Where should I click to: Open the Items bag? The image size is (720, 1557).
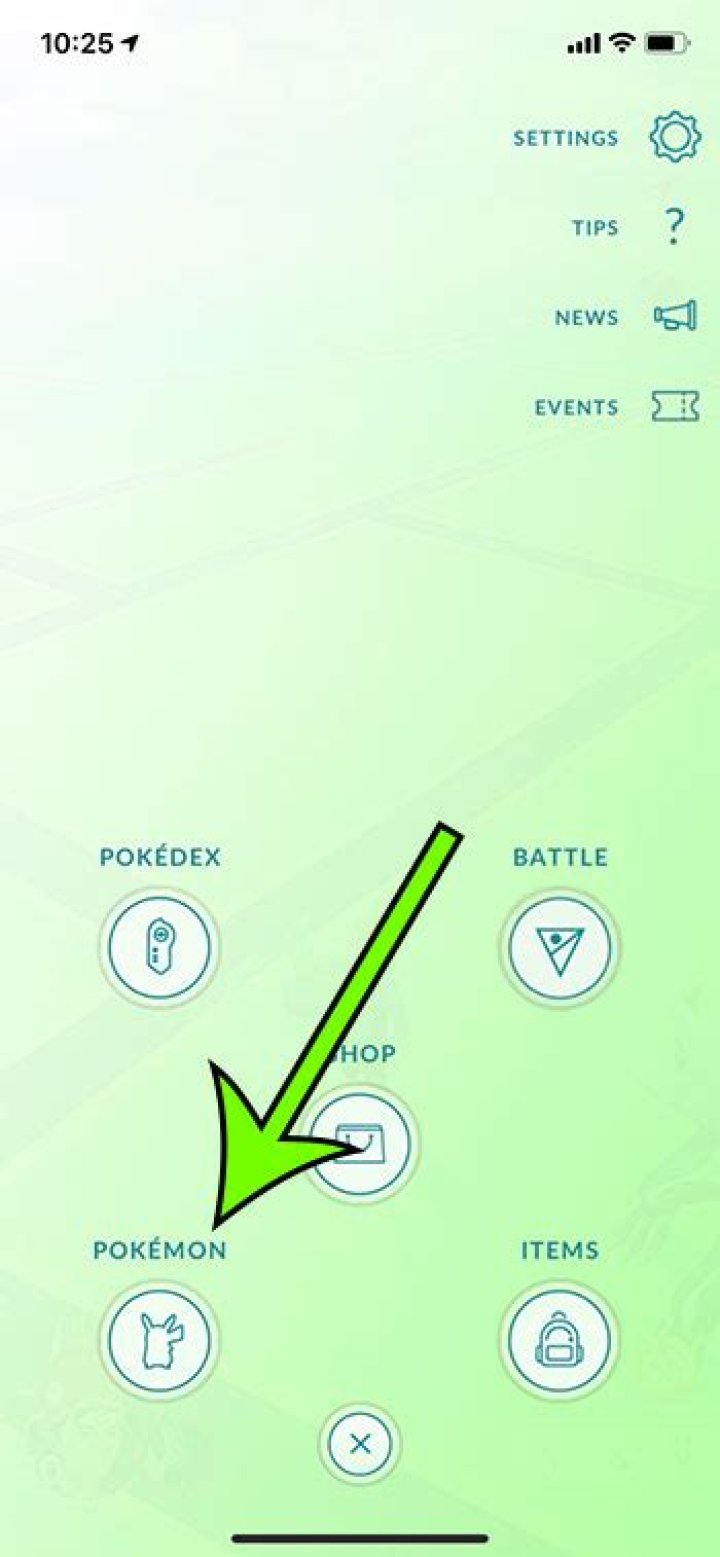(560, 1340)
